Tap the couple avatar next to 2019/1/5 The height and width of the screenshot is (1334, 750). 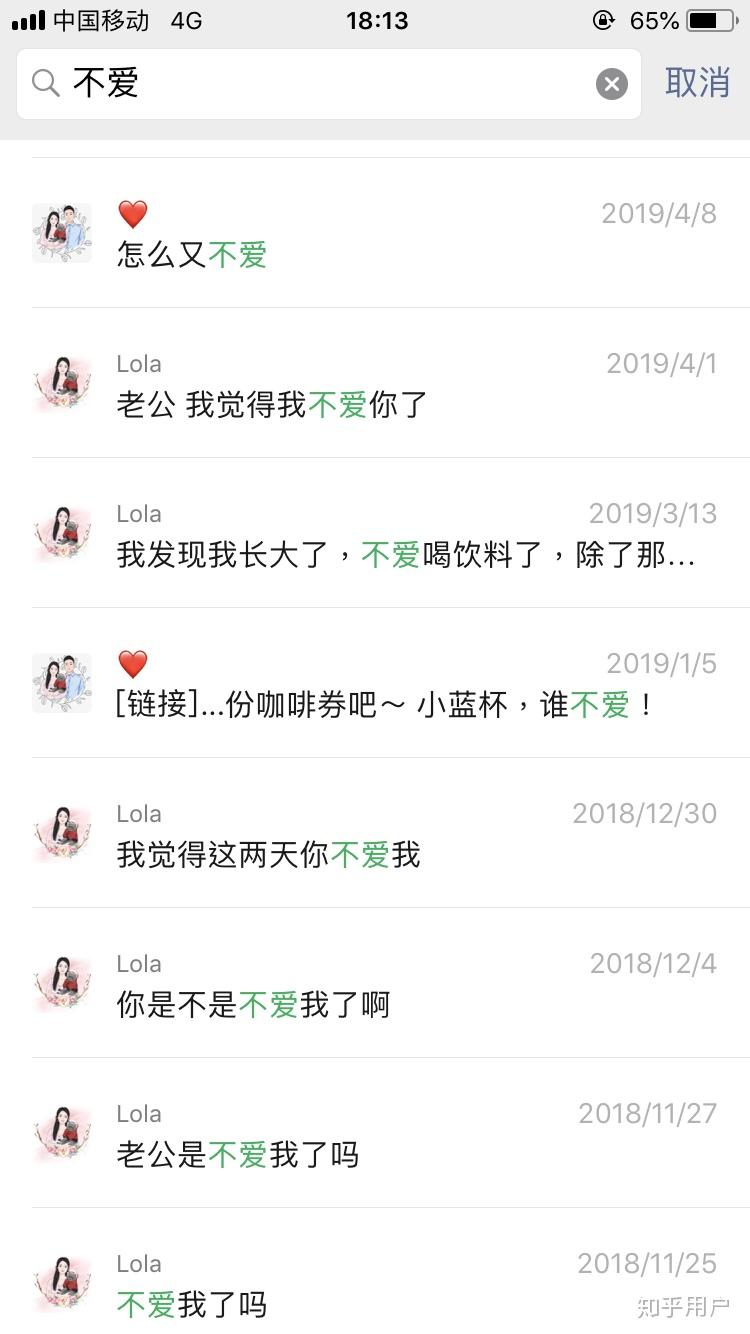pos(62,683)
